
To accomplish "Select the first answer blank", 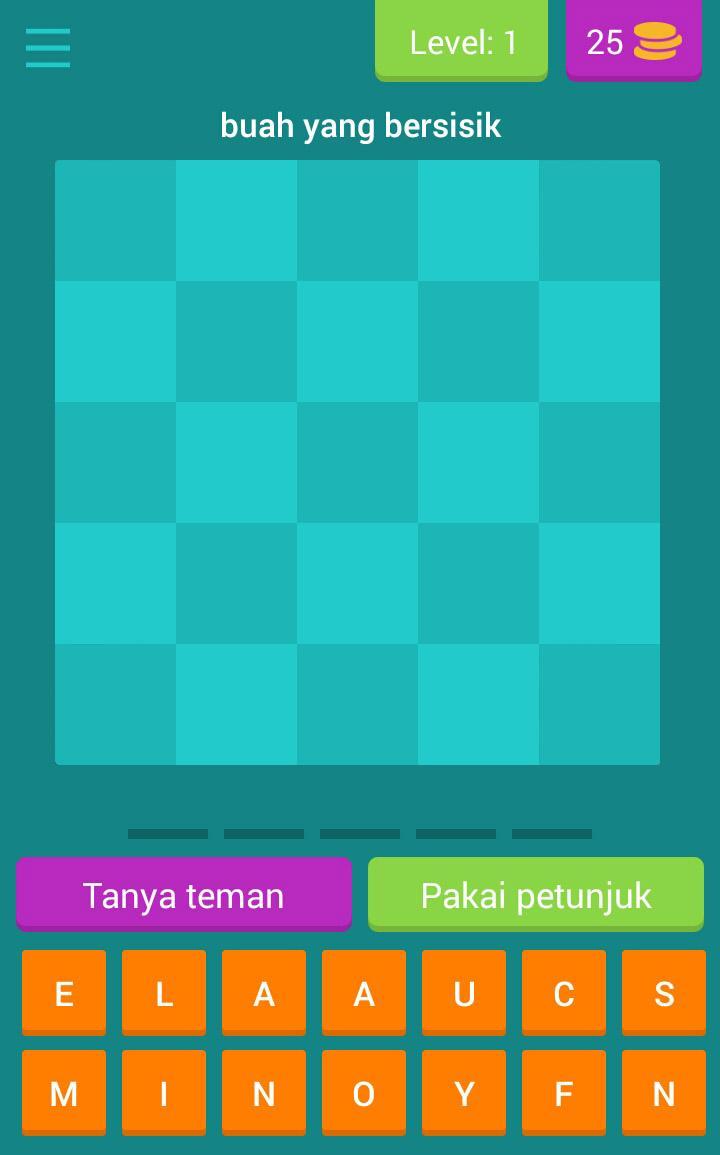I will (167, 833).
